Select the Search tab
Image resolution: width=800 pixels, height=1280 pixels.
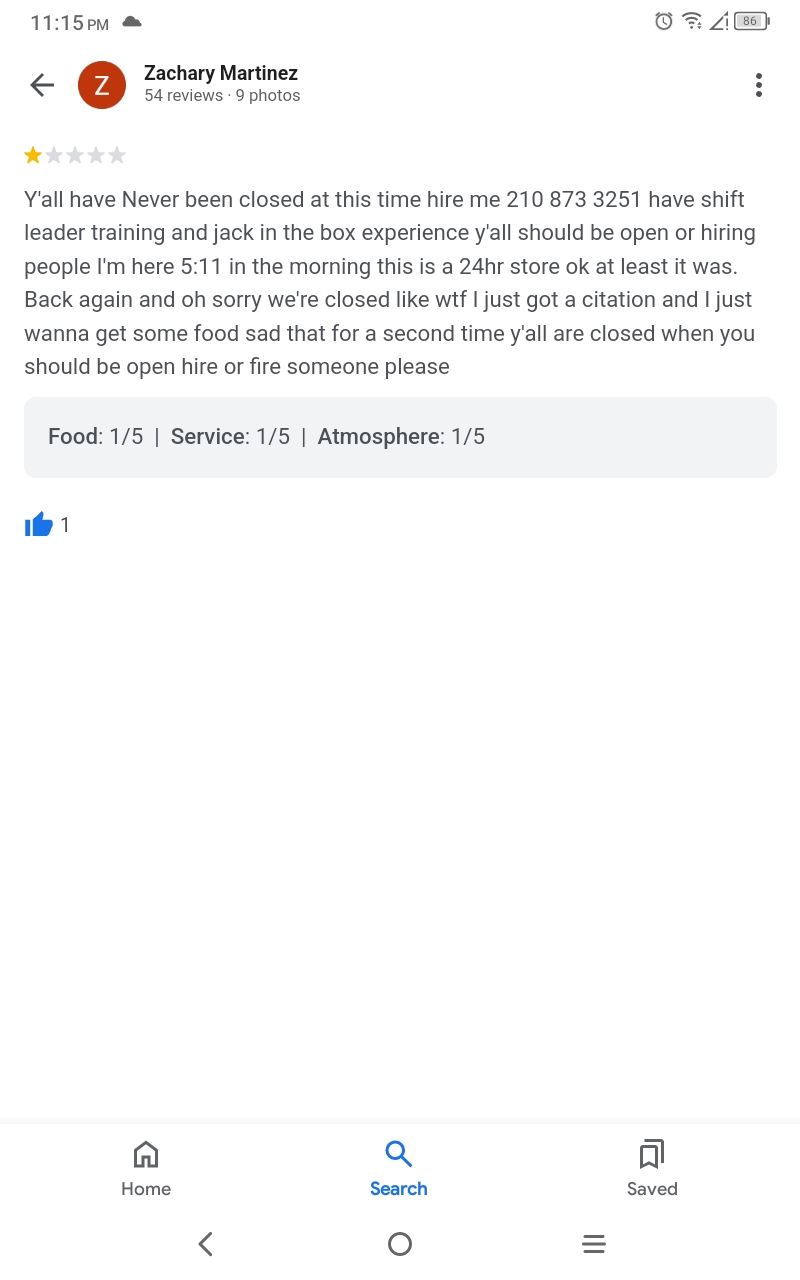coord(399,1168)
